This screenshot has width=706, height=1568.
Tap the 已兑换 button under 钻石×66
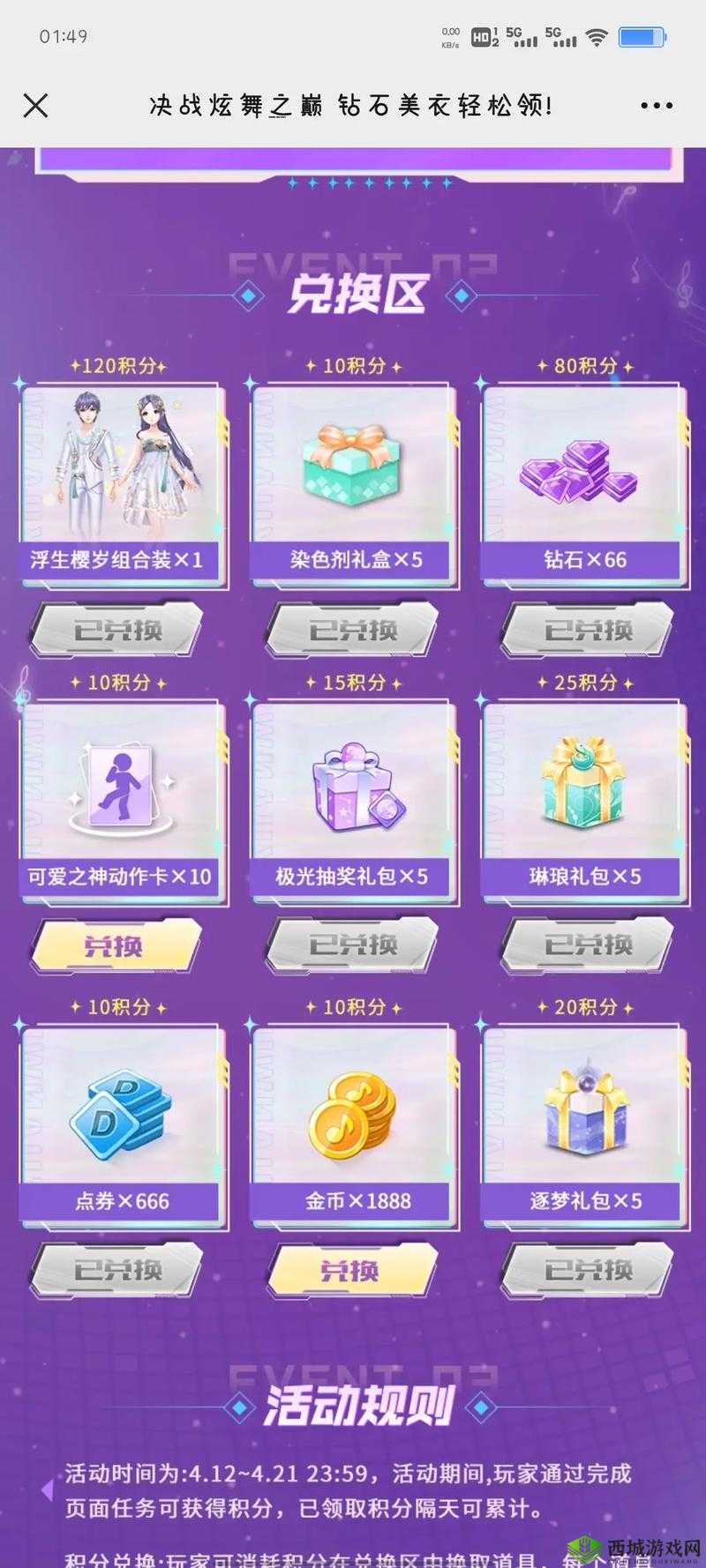point(585,631)
